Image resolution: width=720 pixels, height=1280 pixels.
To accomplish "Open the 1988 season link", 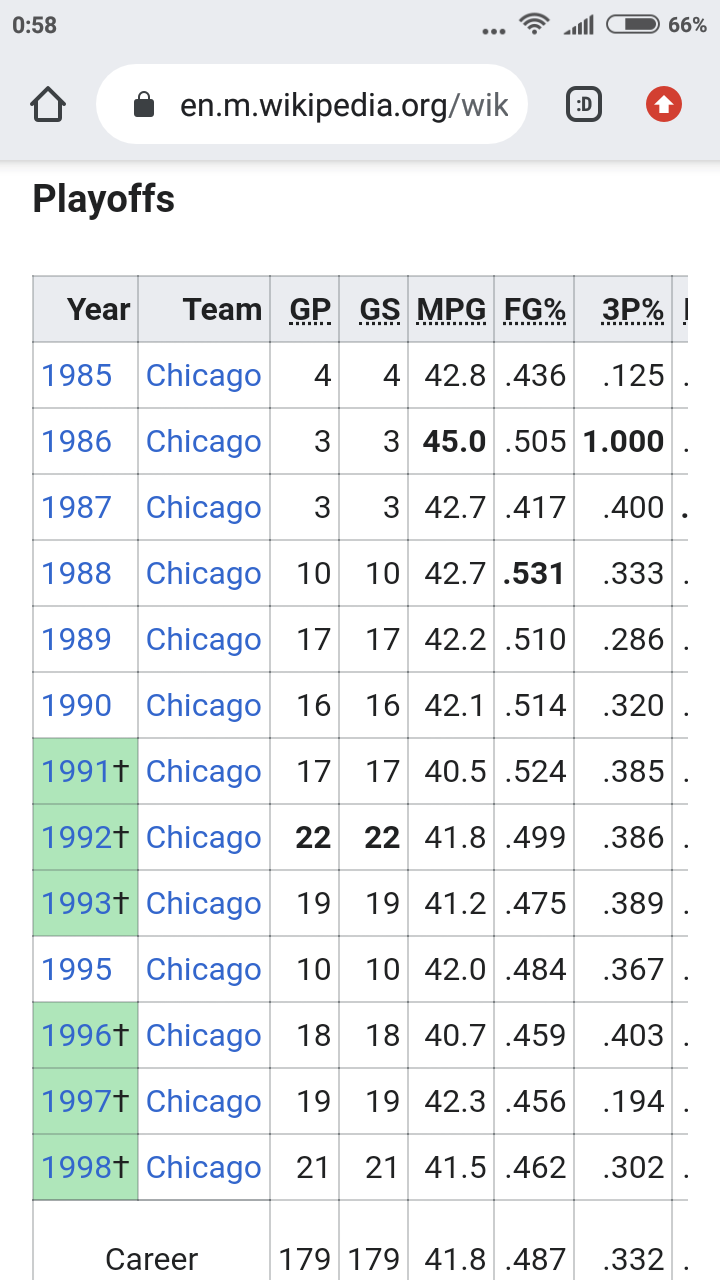I will (77, 574).
